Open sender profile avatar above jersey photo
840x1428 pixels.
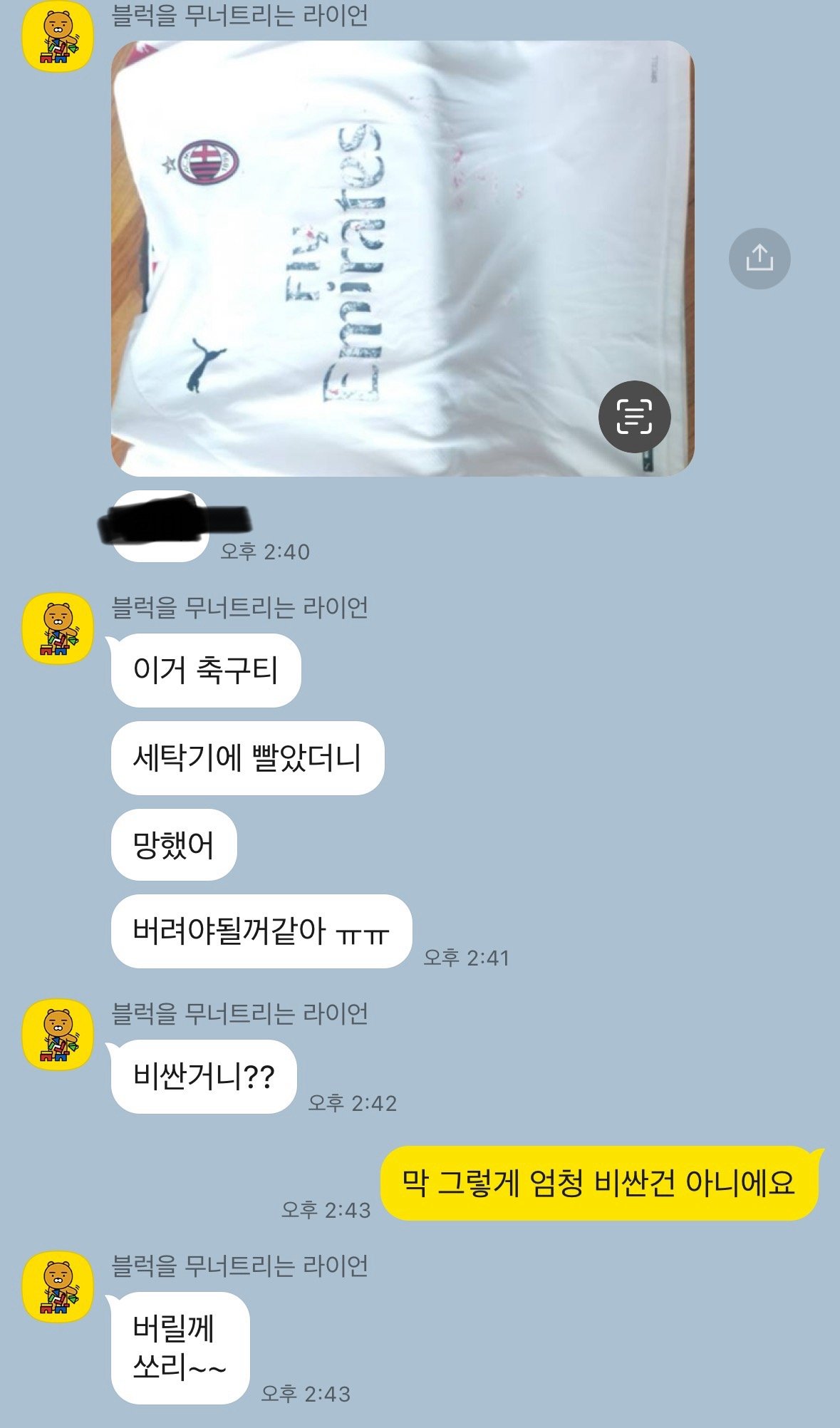[x=58, y=37]
